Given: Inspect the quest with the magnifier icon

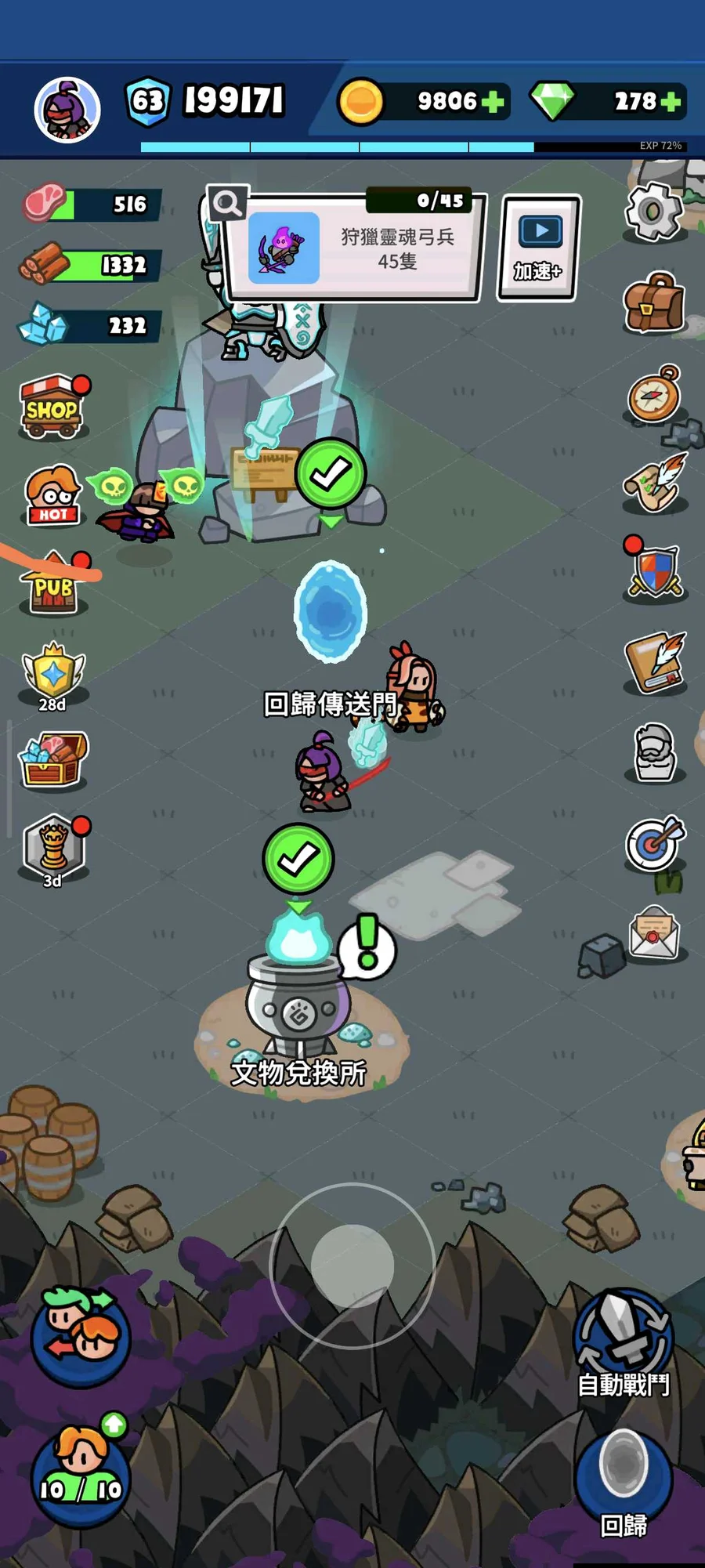Looking at the screenshot, I should click(228, 205).
